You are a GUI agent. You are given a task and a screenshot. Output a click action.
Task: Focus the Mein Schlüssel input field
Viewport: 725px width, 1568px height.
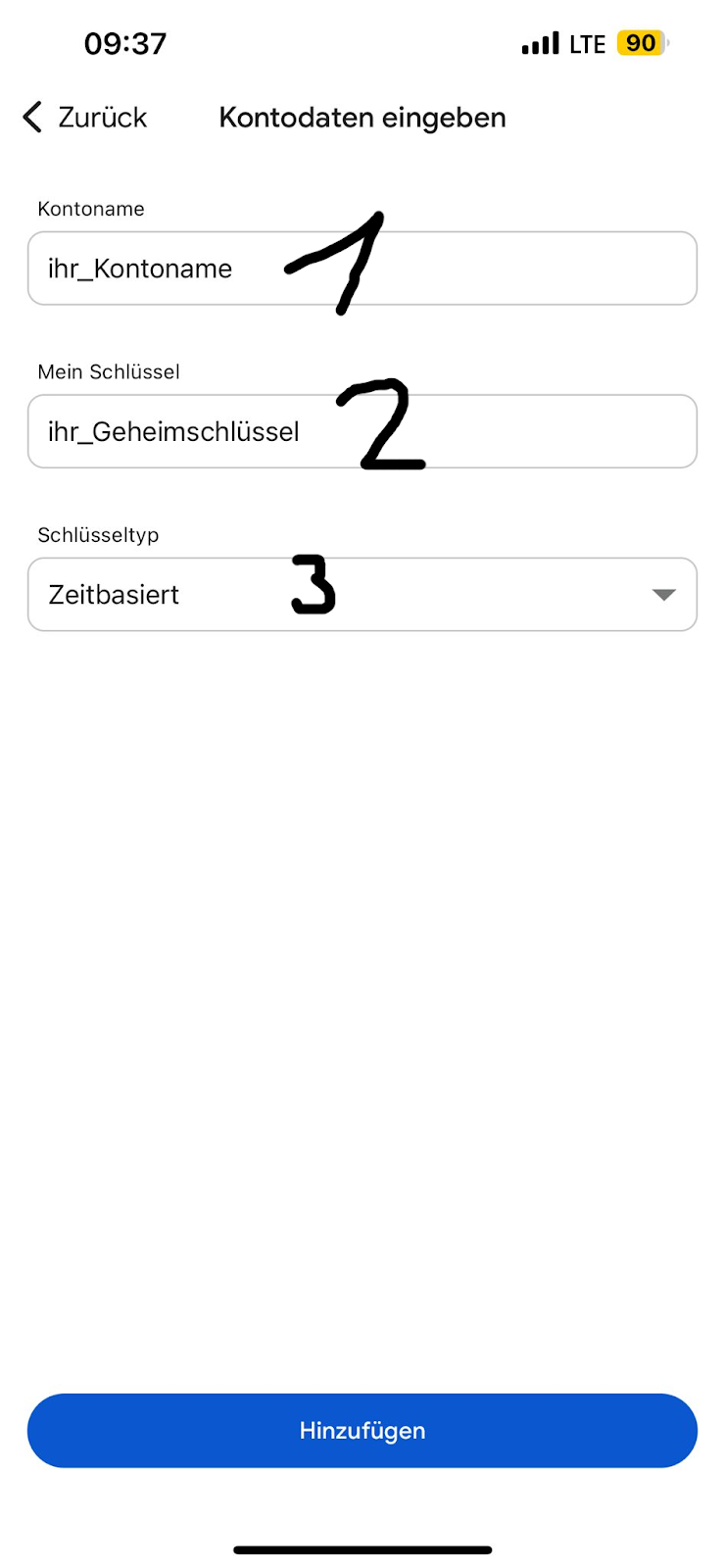click(362, 431)
